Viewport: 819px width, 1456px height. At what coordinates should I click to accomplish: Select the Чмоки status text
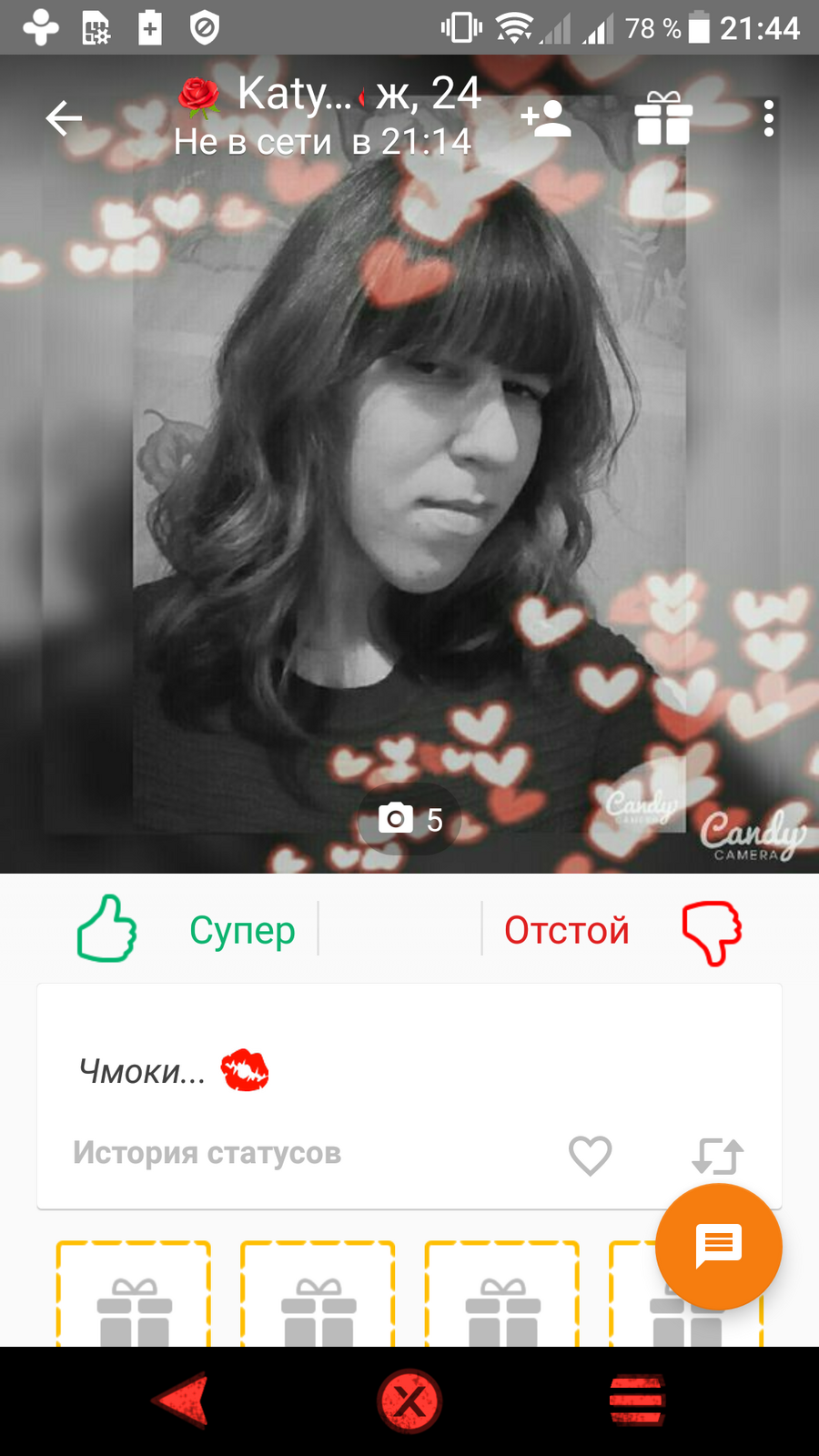click(141, 1069)
